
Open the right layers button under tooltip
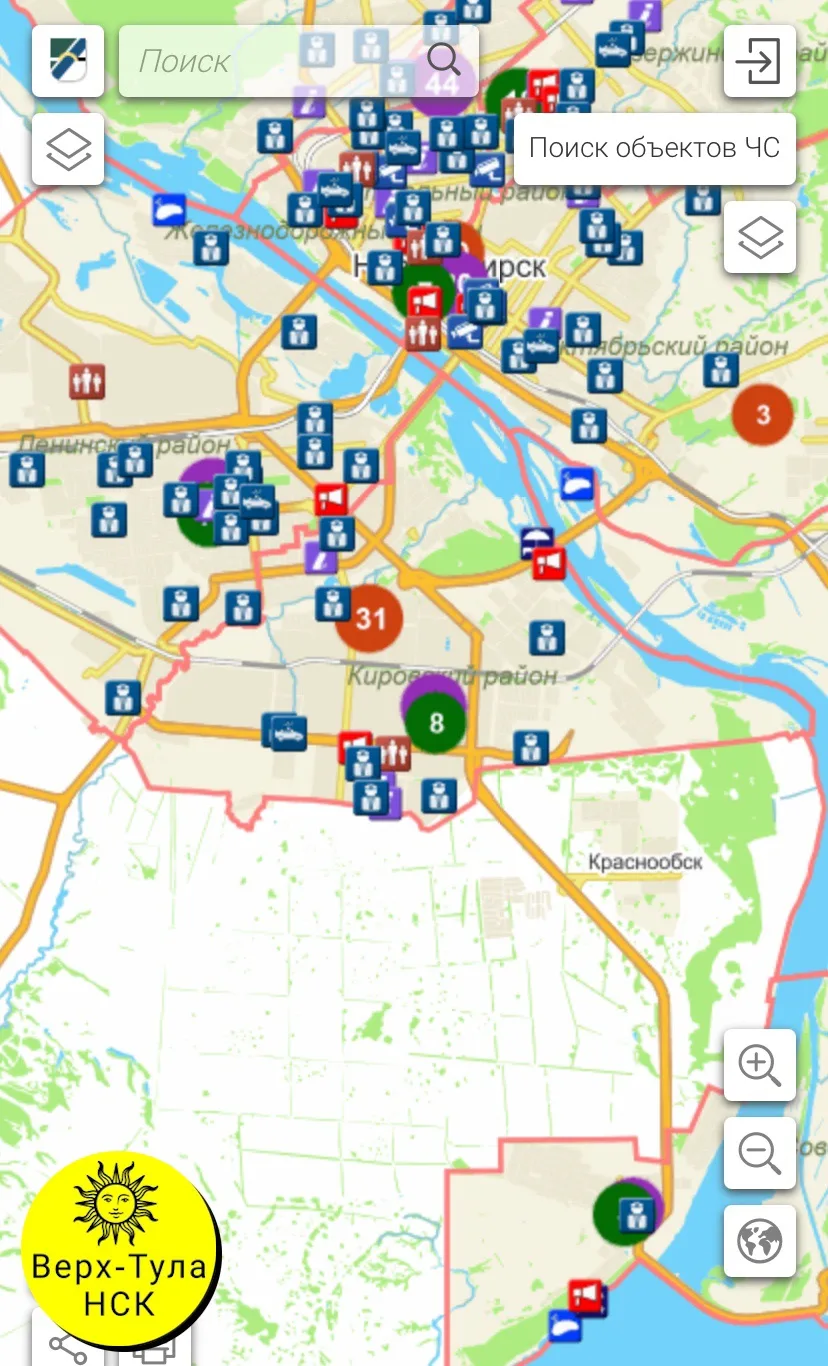pos(760,237)
